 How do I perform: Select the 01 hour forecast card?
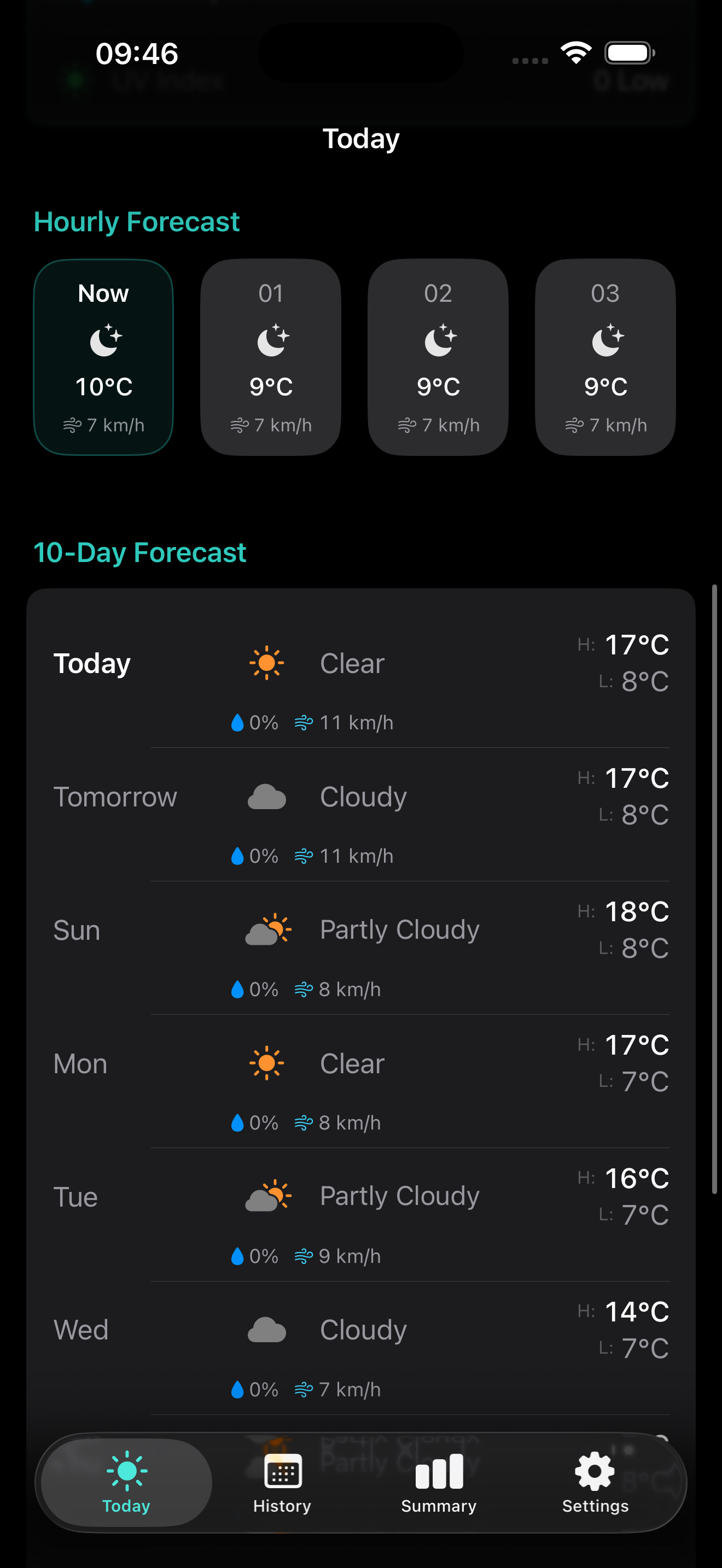[270, 356]
